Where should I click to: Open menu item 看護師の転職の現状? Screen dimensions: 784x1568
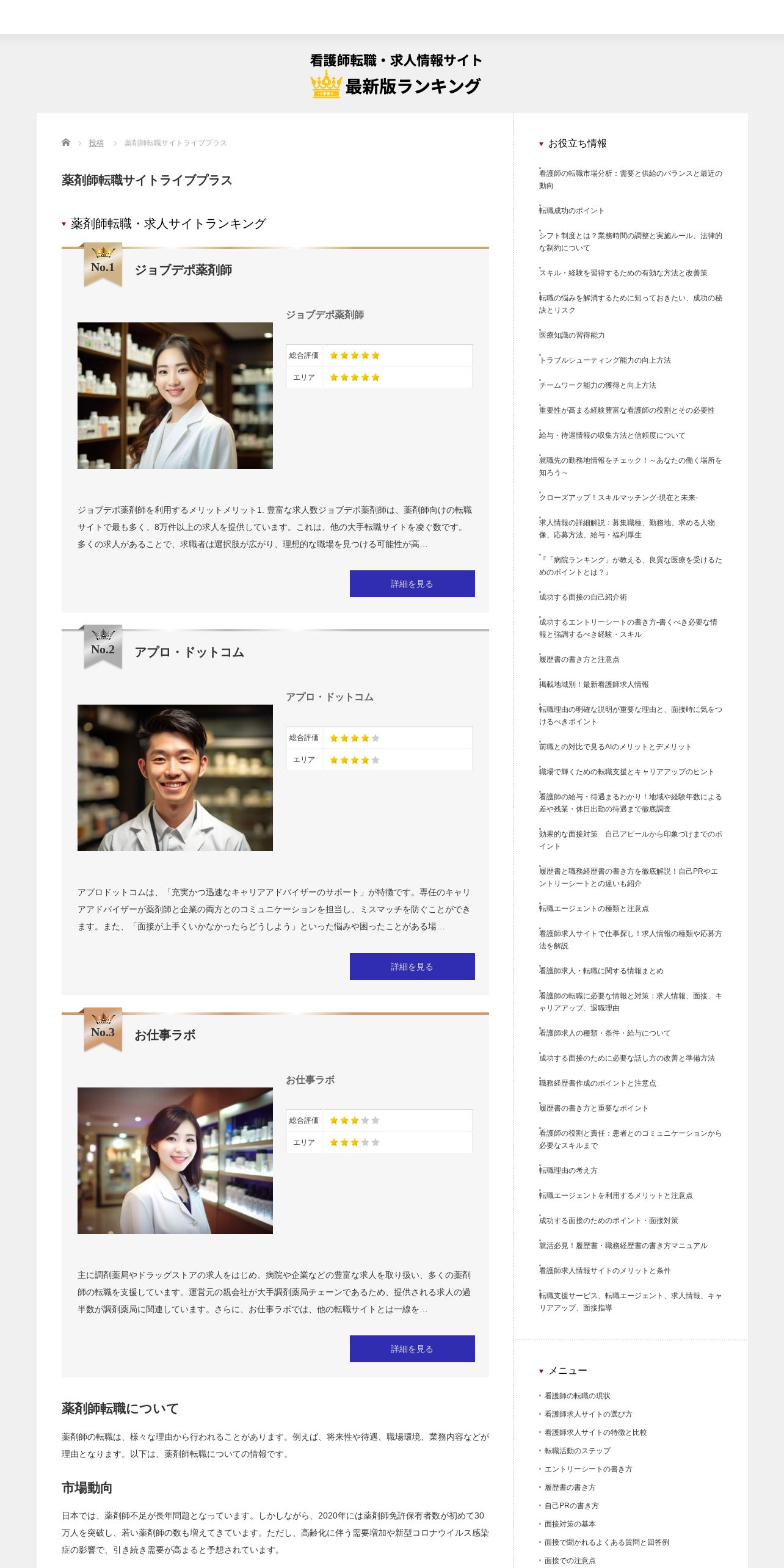577,1396
